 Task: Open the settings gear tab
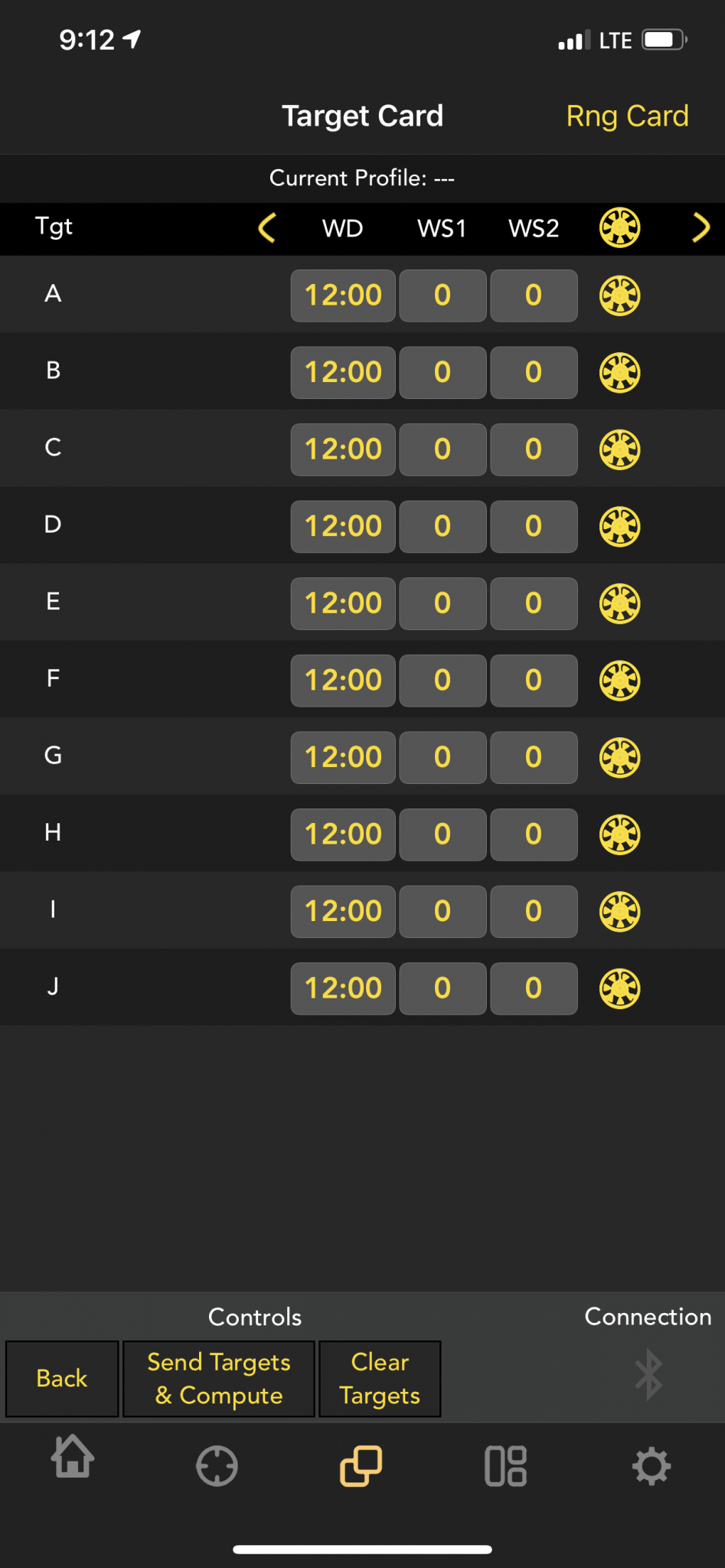click(652, 1466)
